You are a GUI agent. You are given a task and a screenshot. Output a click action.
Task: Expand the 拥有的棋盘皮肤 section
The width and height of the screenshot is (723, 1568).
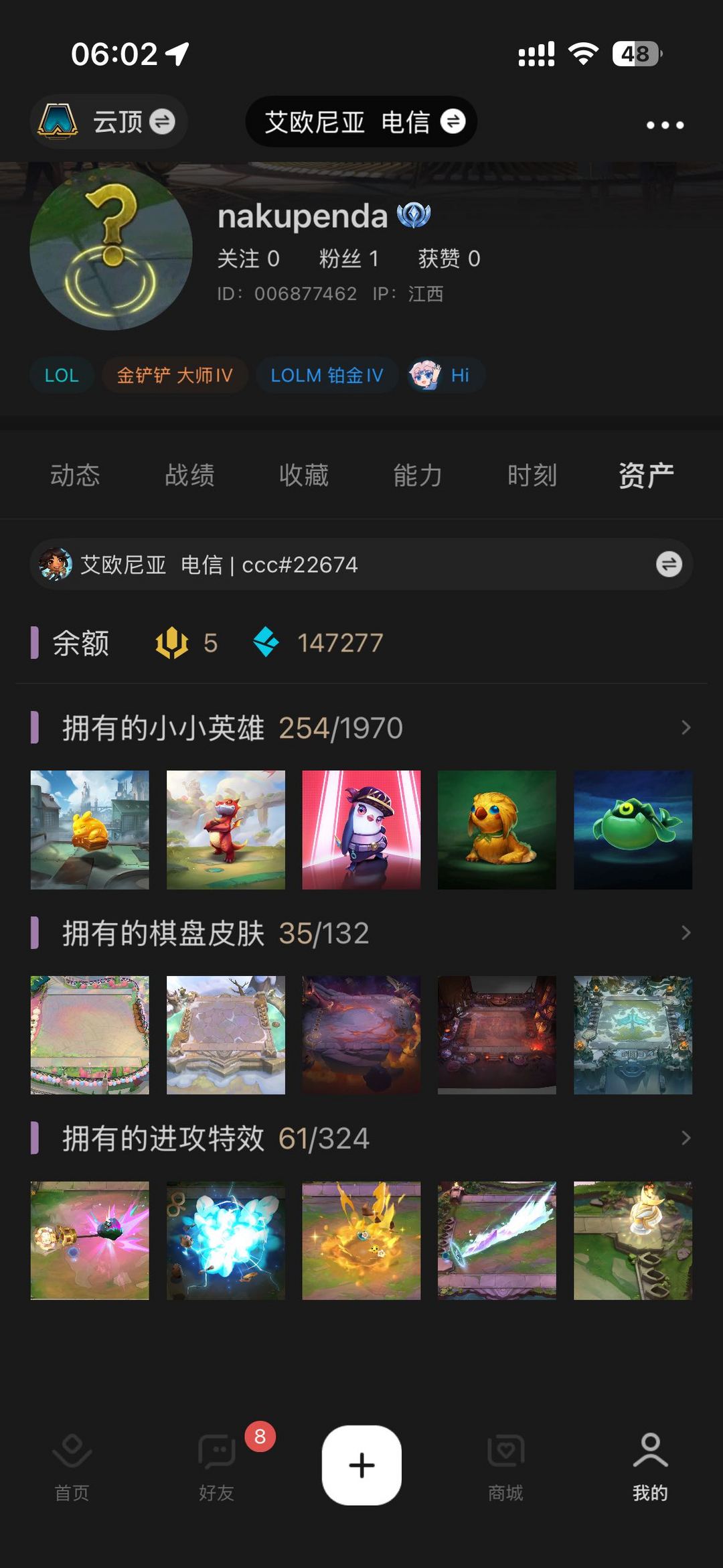point(685,932)
